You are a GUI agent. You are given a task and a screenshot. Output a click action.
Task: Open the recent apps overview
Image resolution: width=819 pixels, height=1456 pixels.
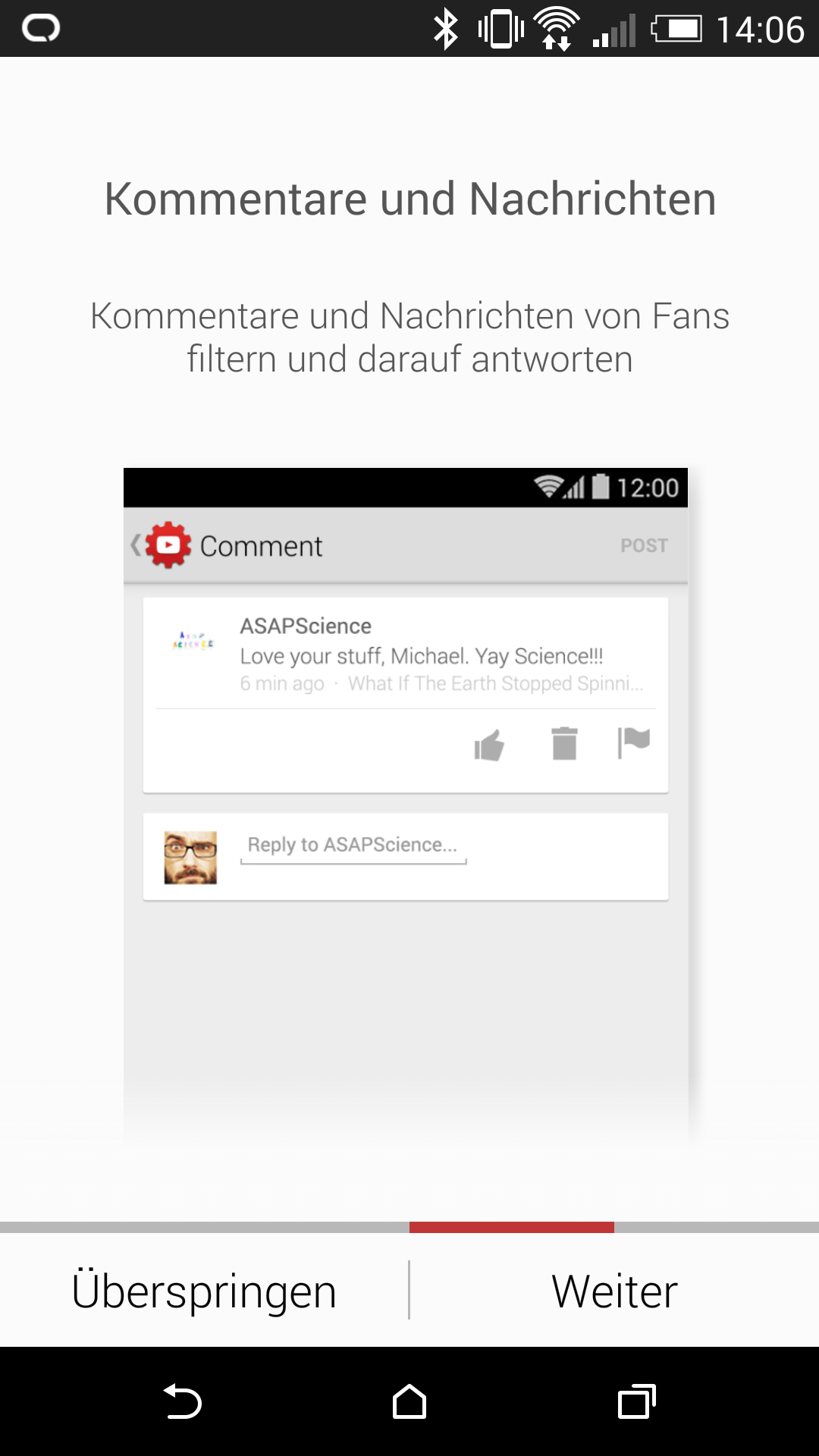[636, 1401]
